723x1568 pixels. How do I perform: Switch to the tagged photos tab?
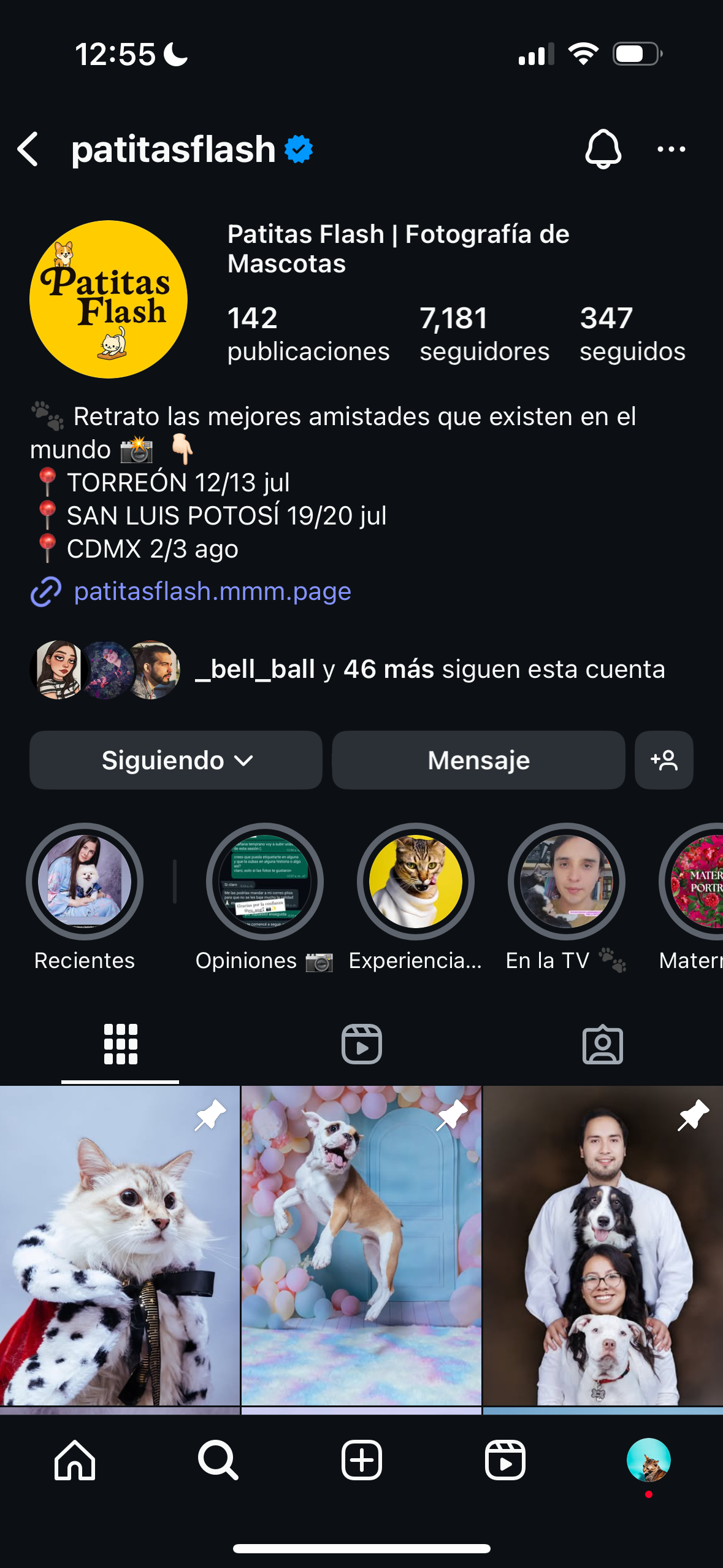(x=602, y=1044)
